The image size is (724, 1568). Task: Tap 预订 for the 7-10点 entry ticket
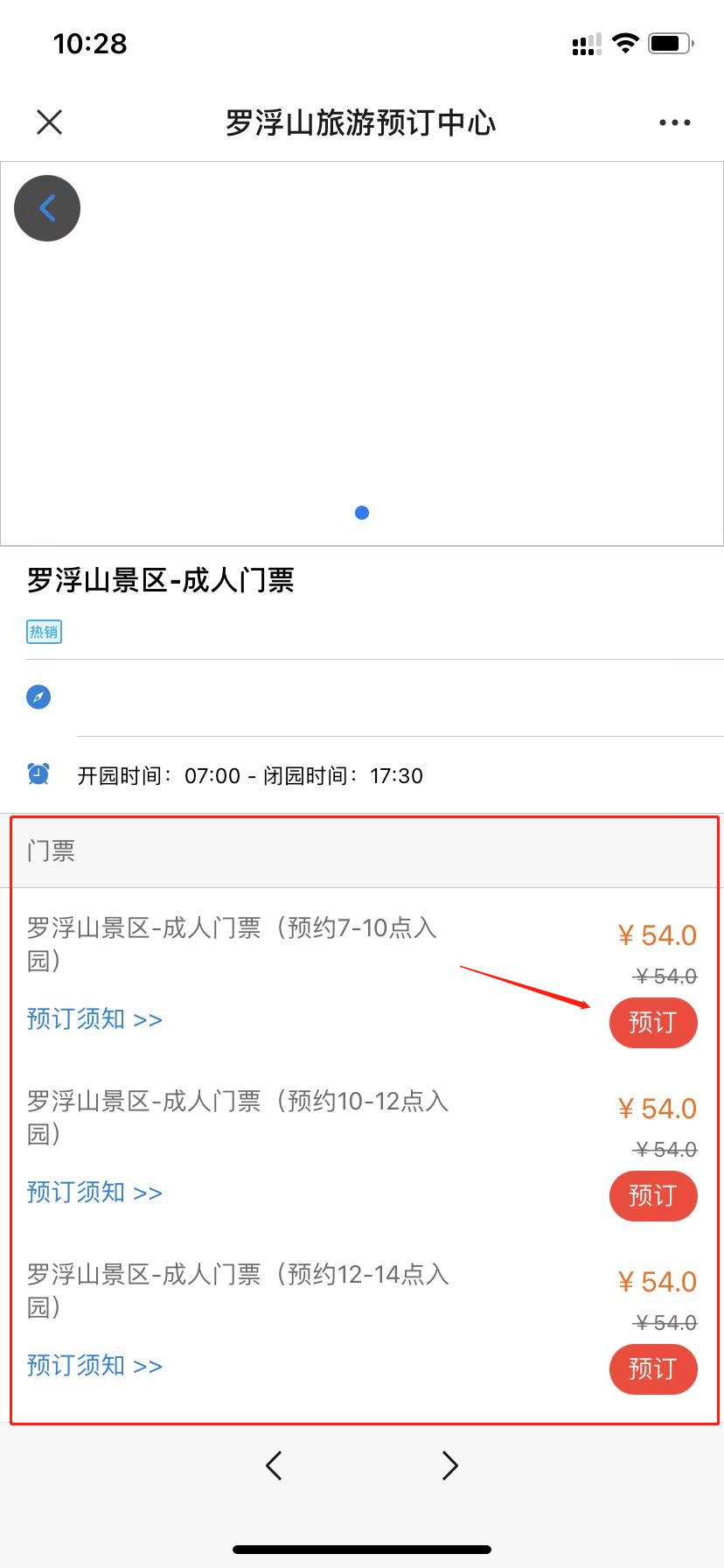[x=652, y=1022]
